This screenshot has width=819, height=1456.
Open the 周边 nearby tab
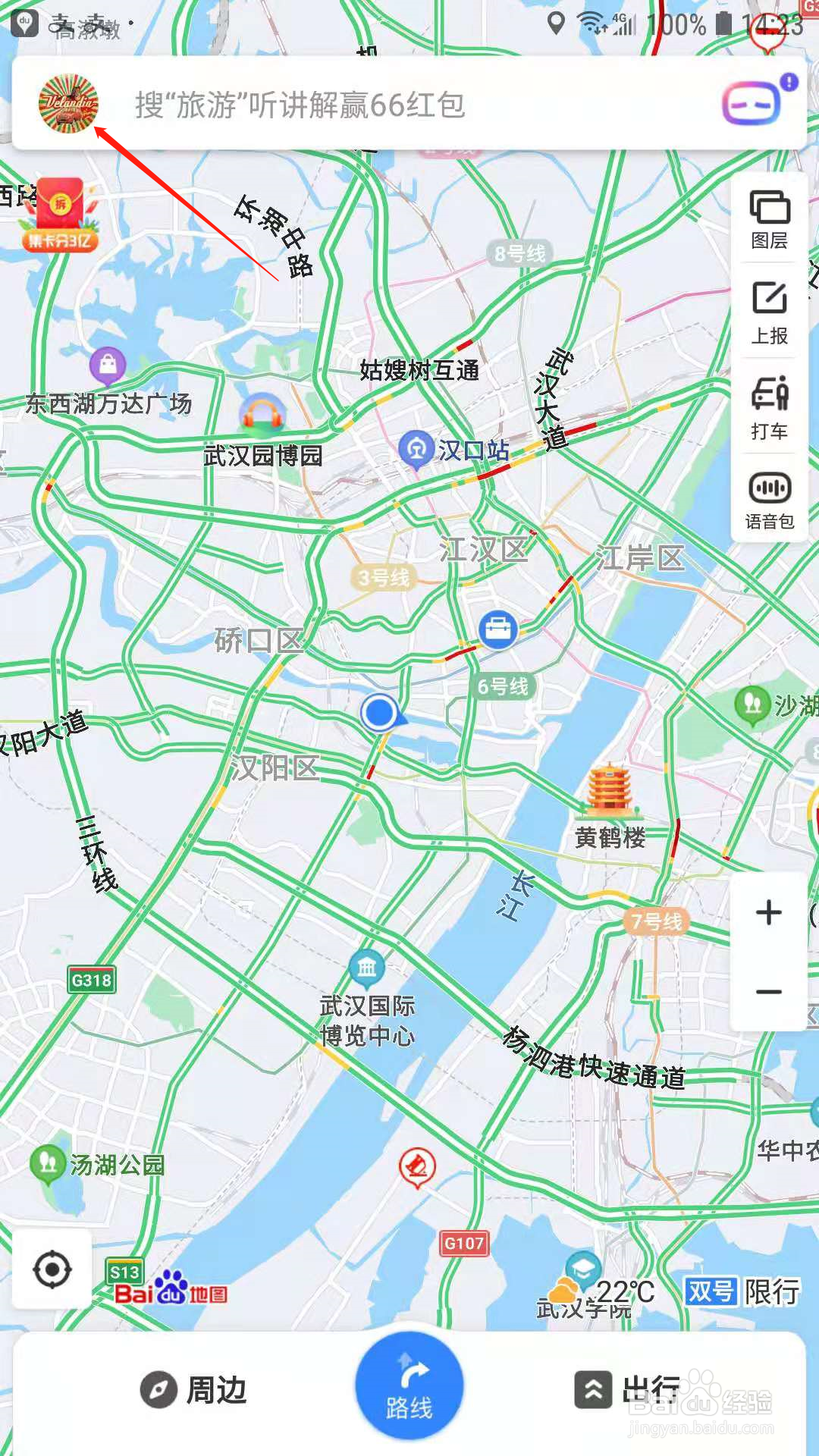point(194,1390)
